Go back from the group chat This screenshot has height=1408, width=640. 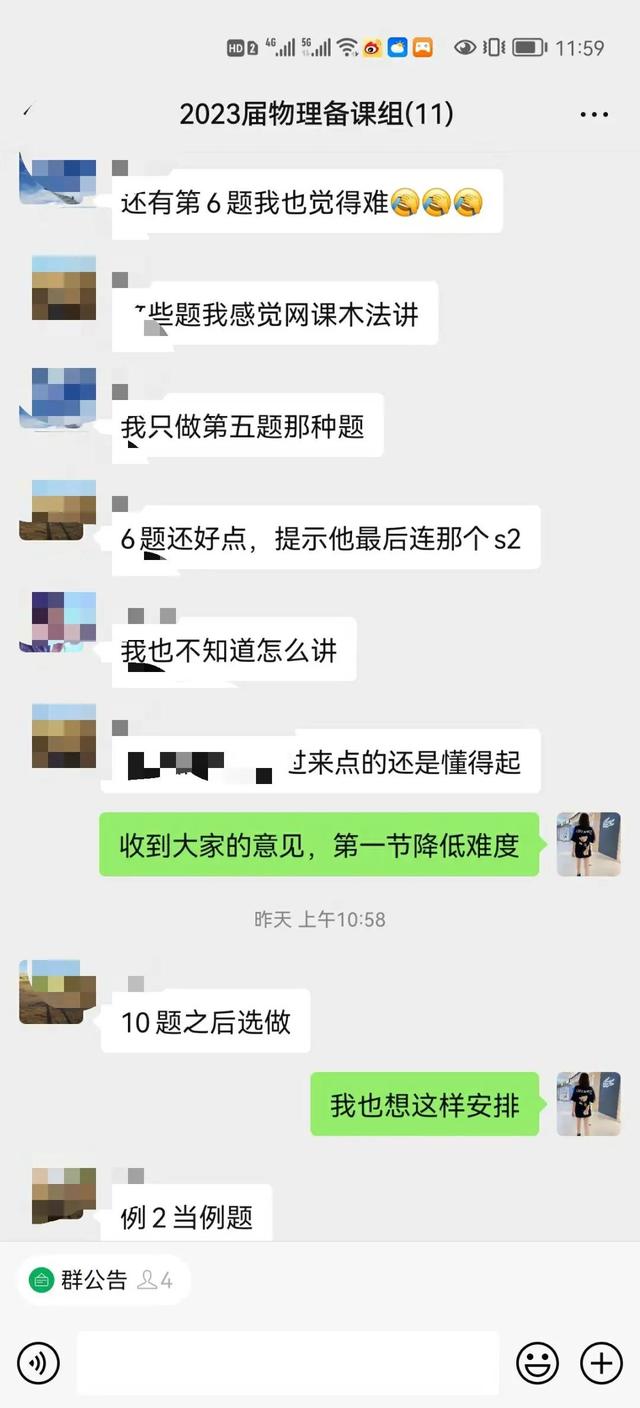click(x=28, y=113)
